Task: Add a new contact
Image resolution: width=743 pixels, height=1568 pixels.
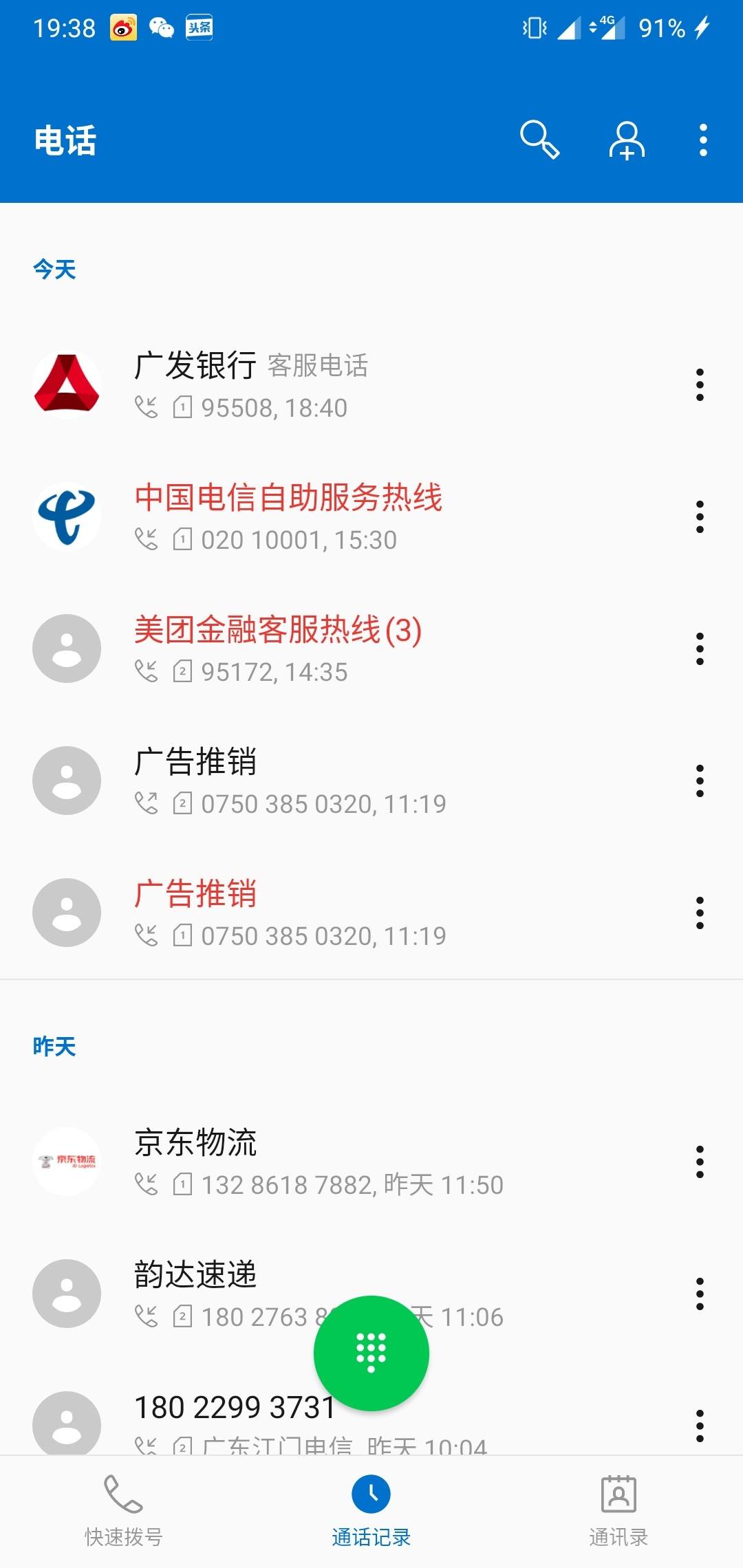Action: (627, 140)
